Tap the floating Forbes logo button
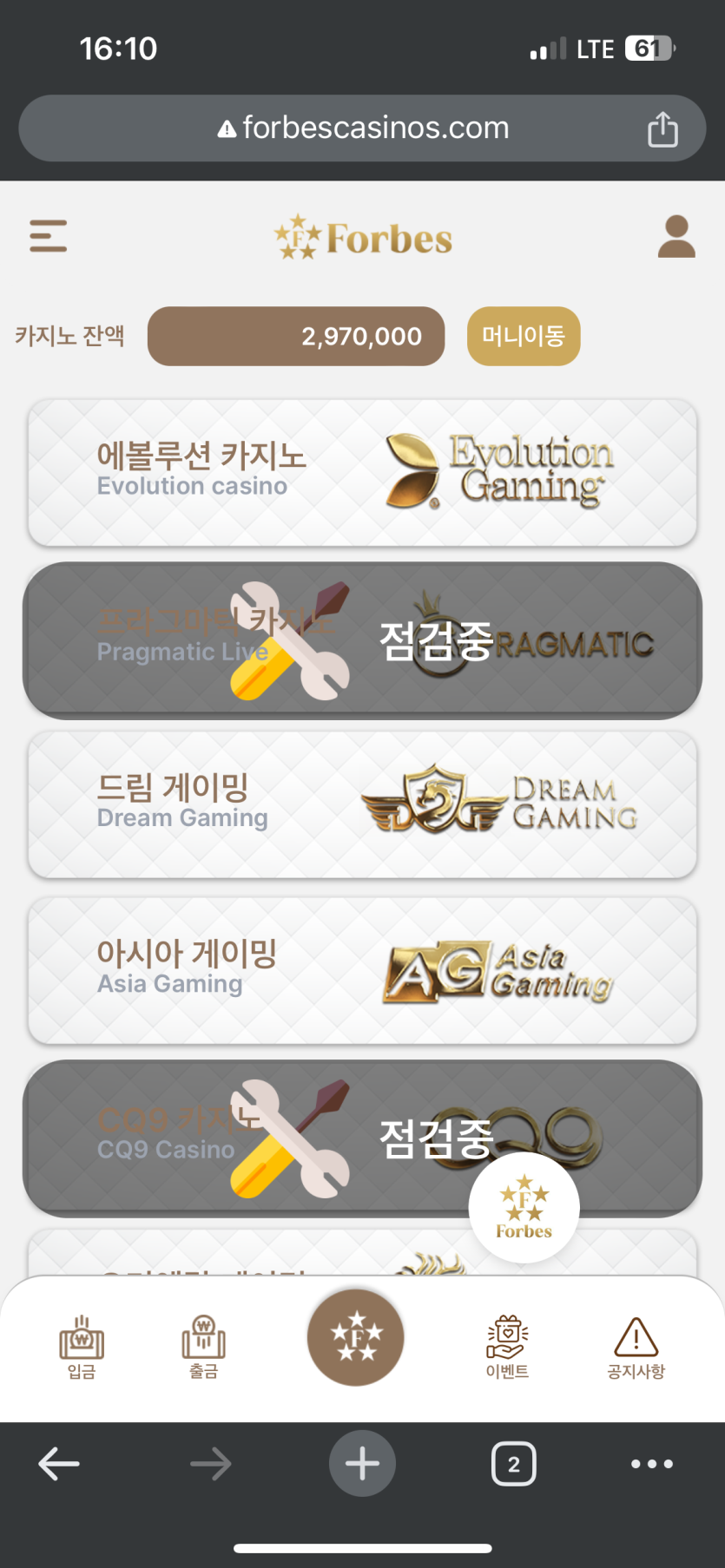The width and height of the screenshot is (725, 1568). 524,1207
